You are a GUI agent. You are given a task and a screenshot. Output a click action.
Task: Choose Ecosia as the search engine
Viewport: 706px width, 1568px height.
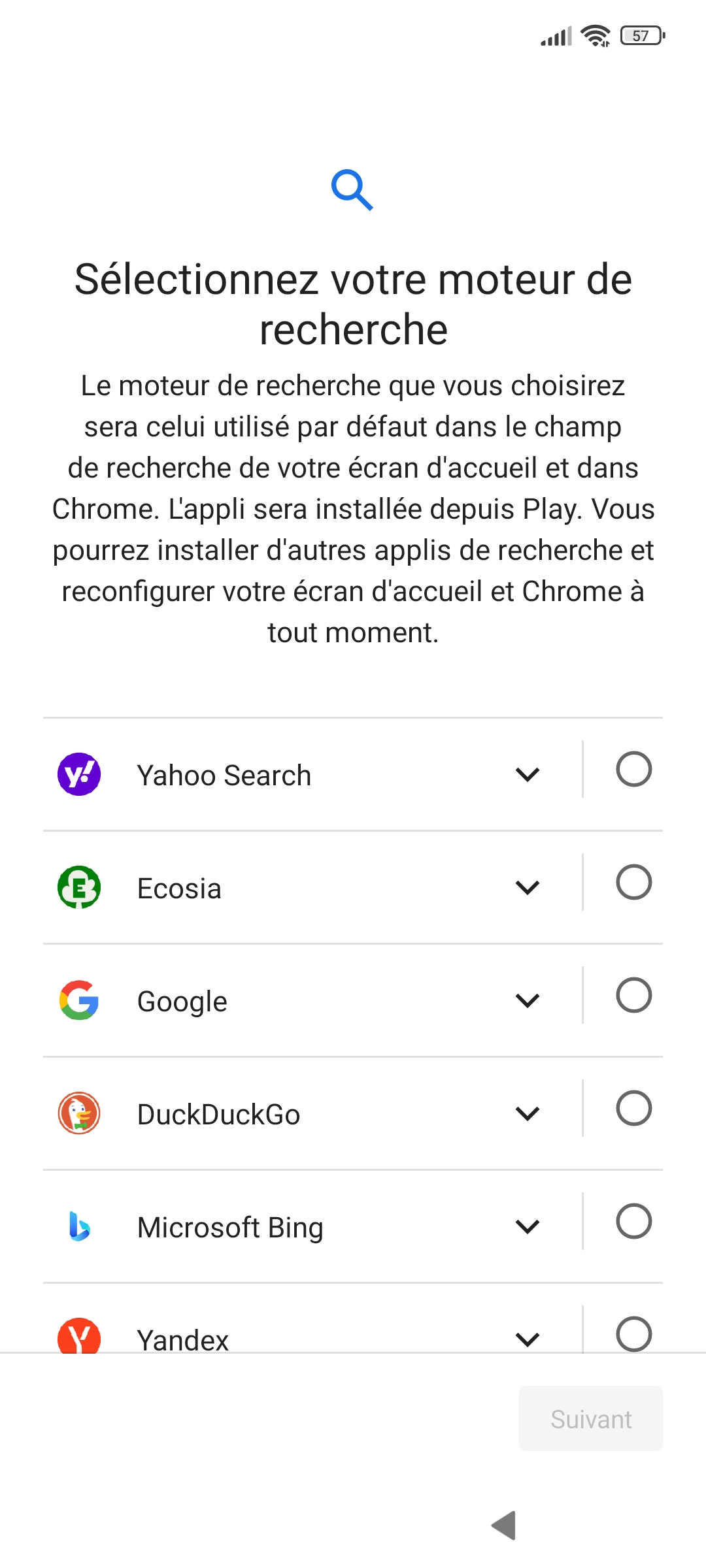tap(633, 882)
